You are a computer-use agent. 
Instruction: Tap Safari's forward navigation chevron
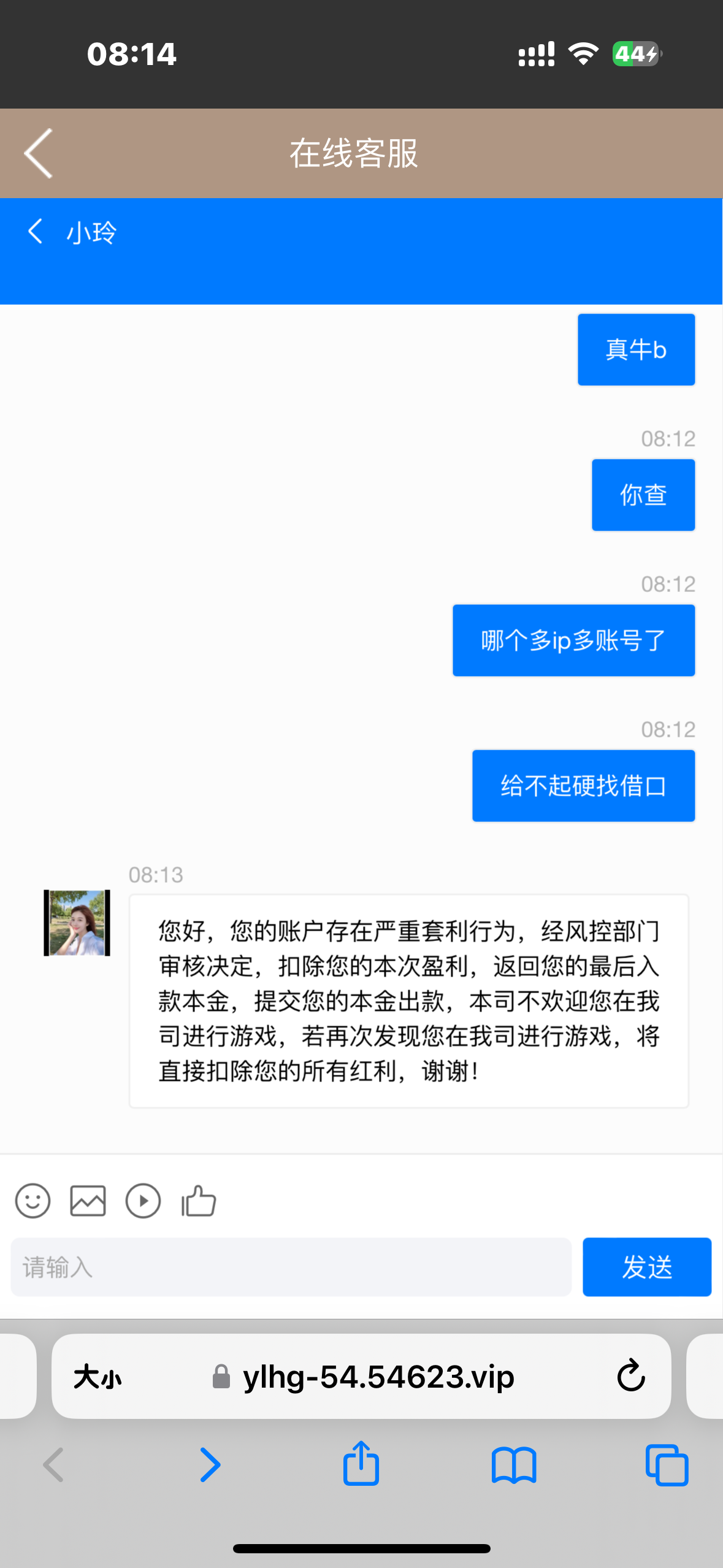[210, 1465]
